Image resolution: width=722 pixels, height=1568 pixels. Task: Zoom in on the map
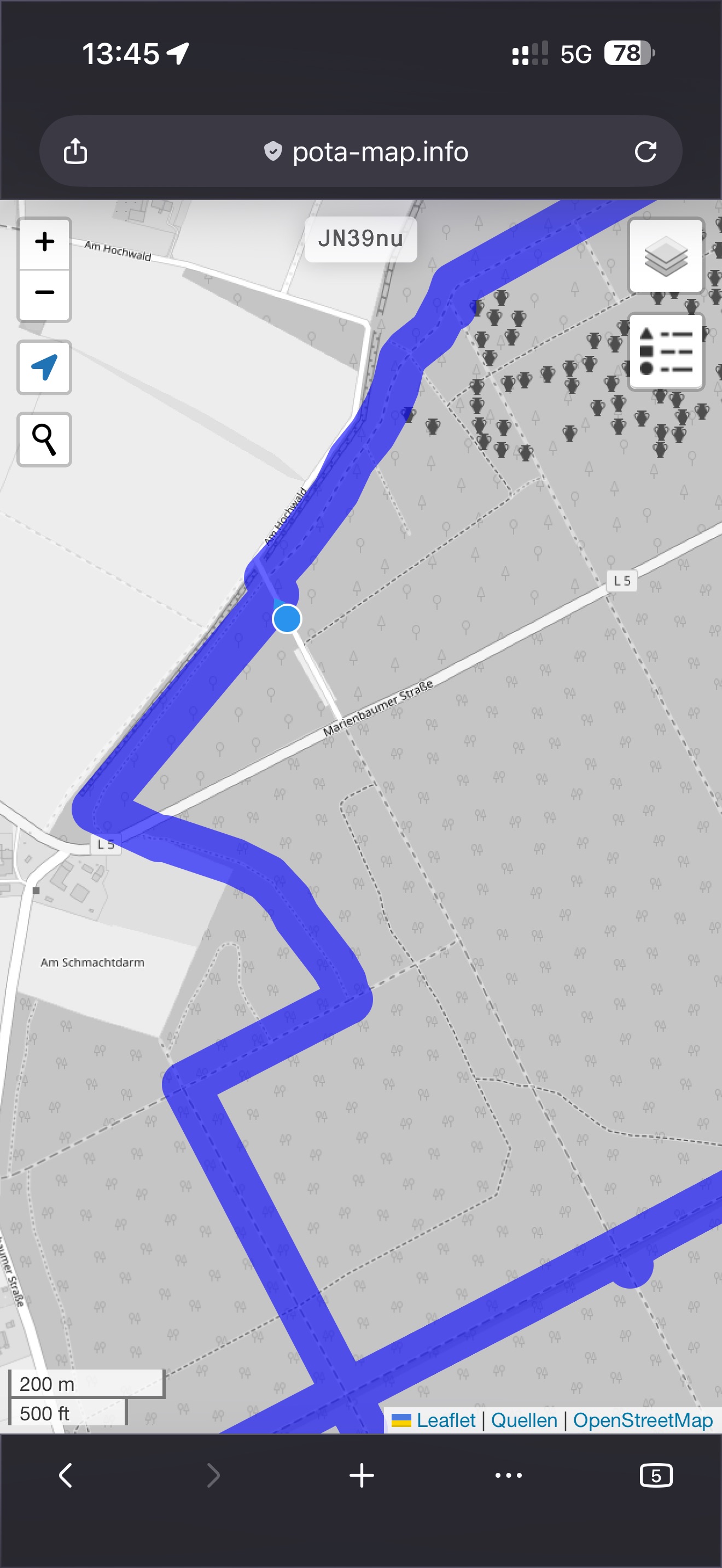coord(44,242)
